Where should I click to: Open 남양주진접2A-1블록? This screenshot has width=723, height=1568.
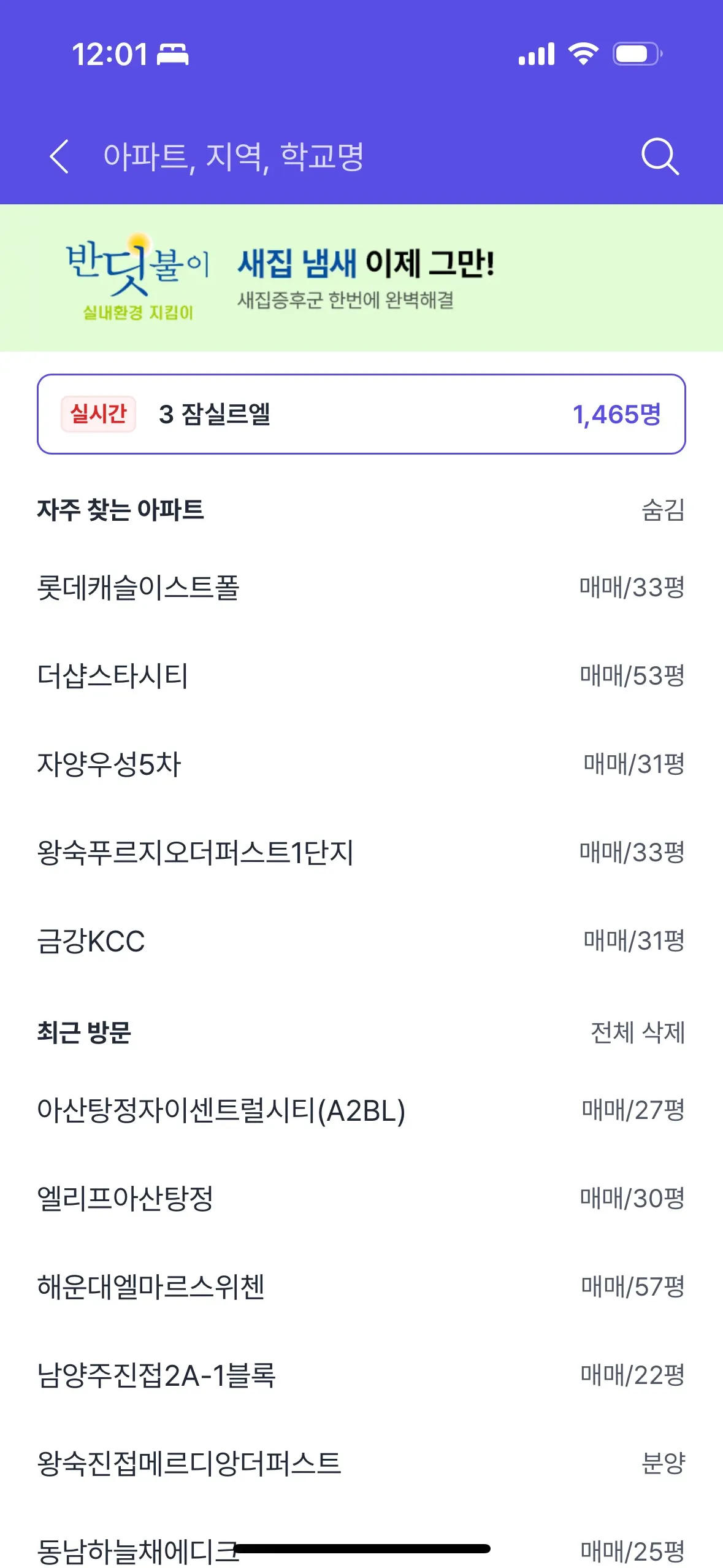[x=156, y=1375]
